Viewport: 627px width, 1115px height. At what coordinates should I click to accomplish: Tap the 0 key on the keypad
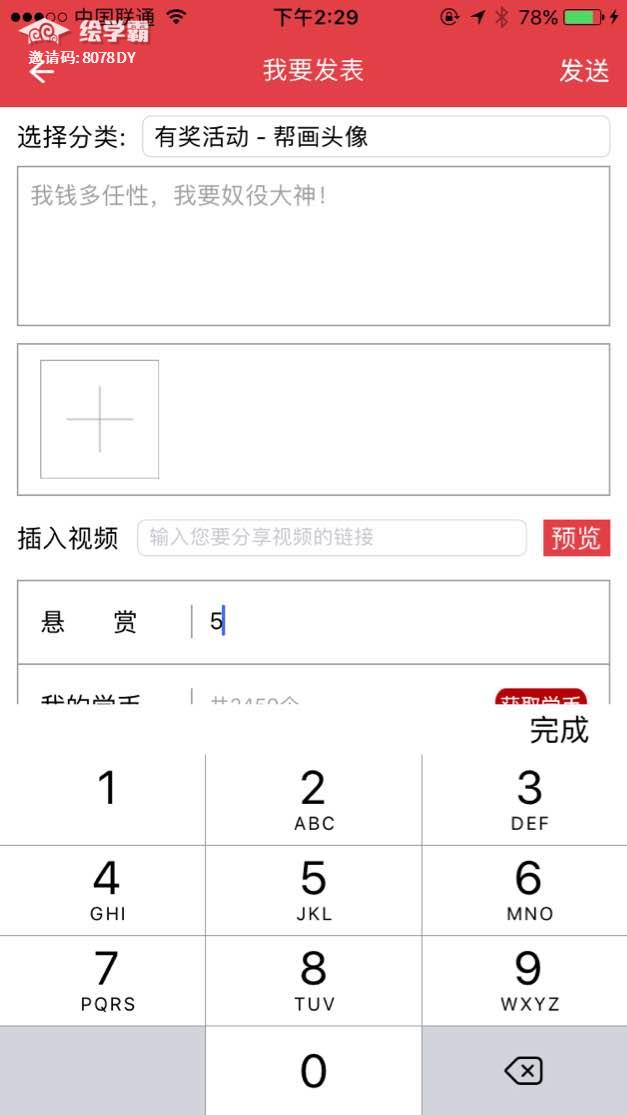pos(313,1071)
